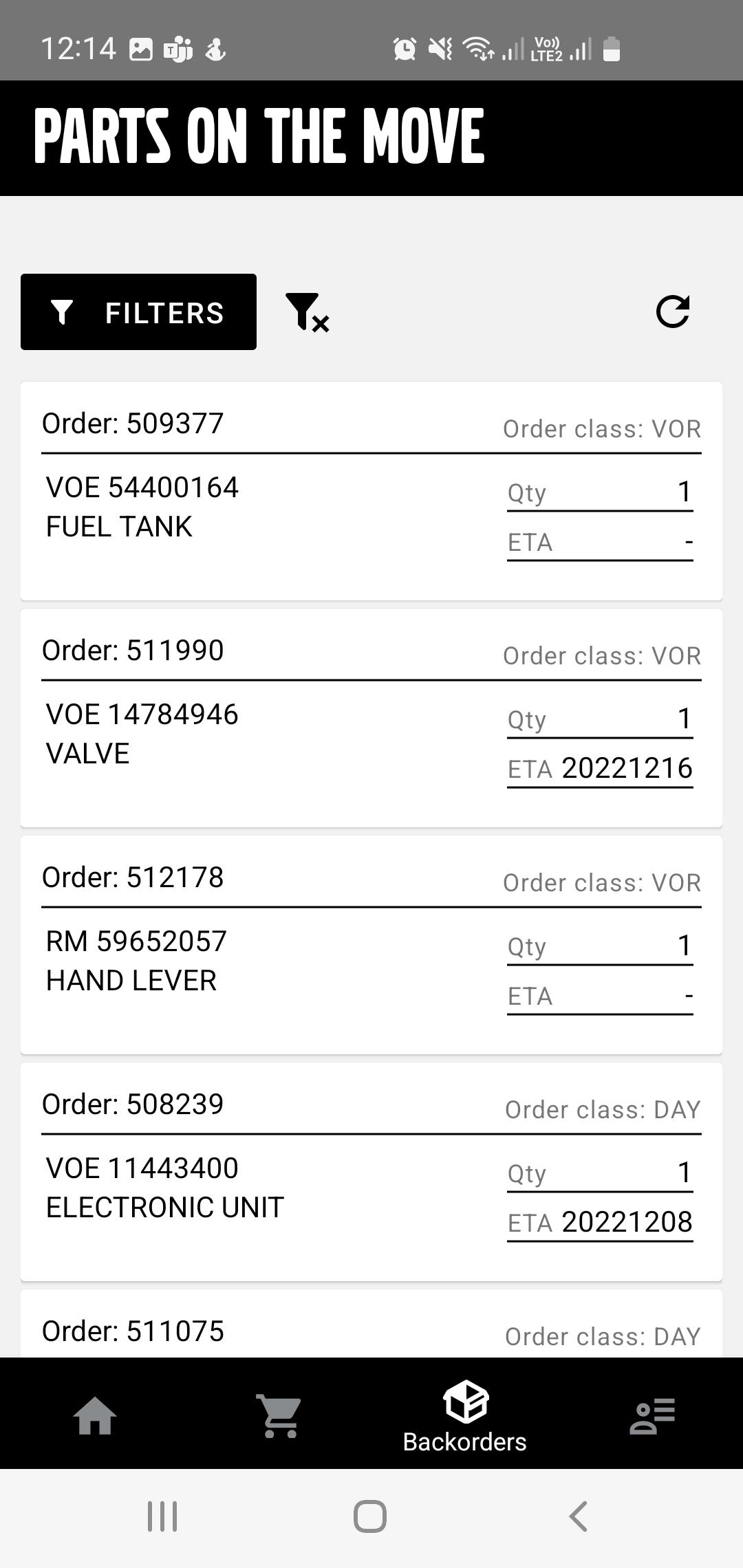Image resolution: width=743 pixels, height=1568 pixels.
Task: Go to the home tab
Action: 94,1415
